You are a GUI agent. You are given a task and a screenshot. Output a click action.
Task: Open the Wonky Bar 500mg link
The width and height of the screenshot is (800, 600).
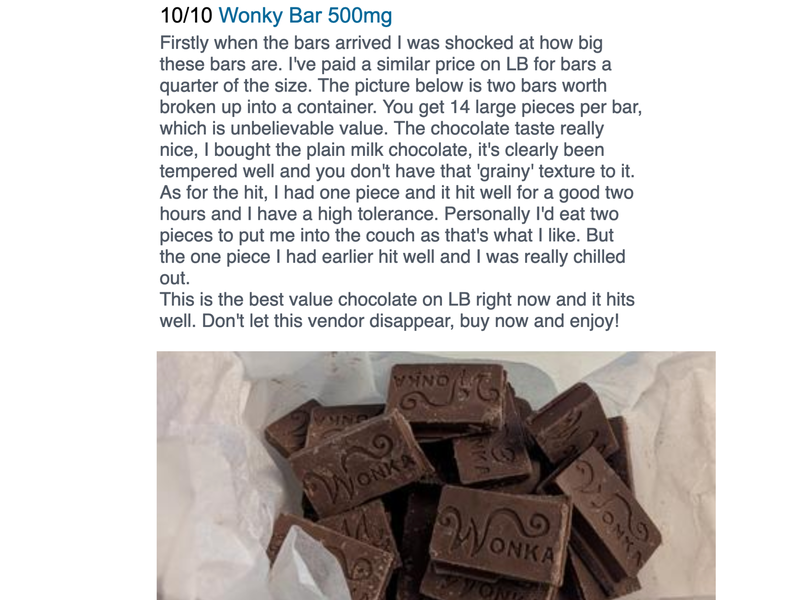[305, 16]
